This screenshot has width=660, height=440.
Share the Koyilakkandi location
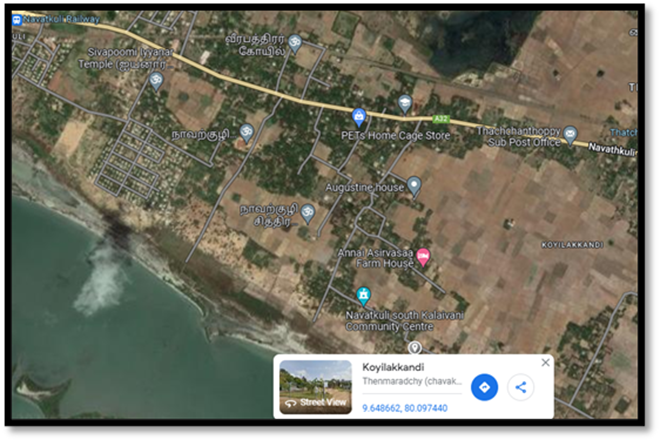[520, 387]
